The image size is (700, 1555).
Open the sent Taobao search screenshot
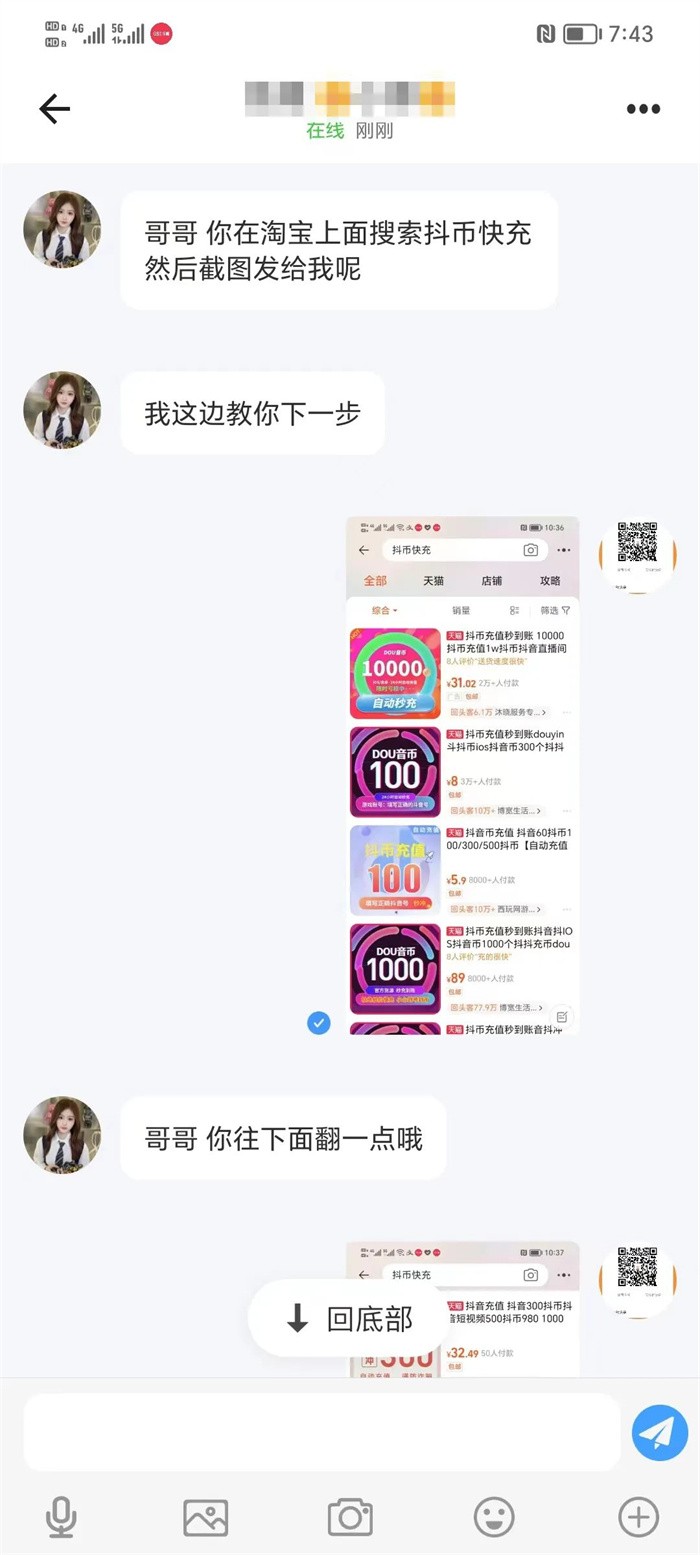(x=463, y=775)
